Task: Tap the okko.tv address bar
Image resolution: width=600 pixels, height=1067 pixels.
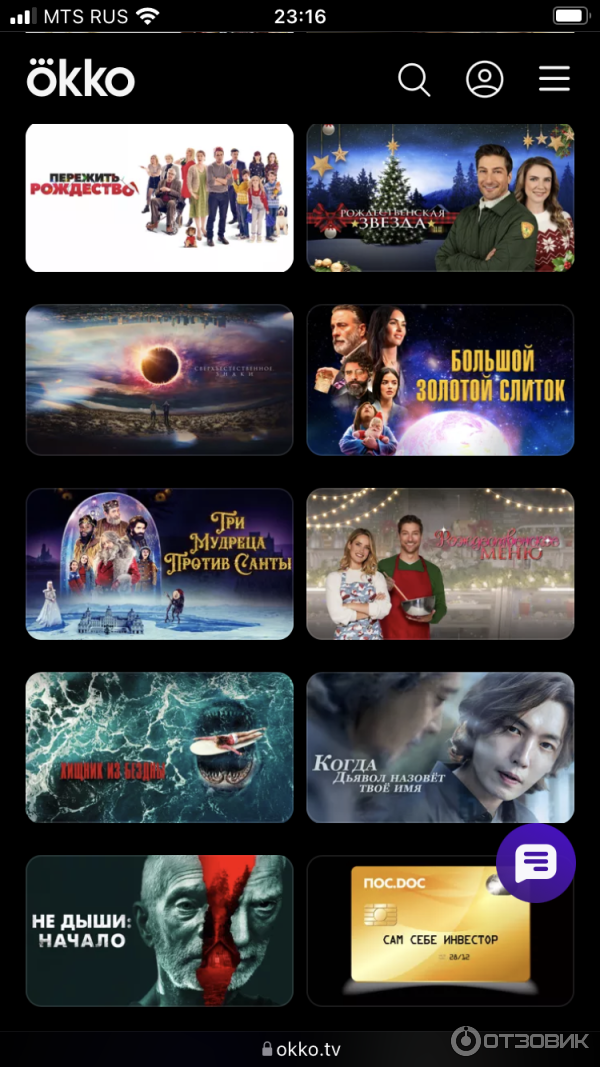Action: pos(300,1048)
